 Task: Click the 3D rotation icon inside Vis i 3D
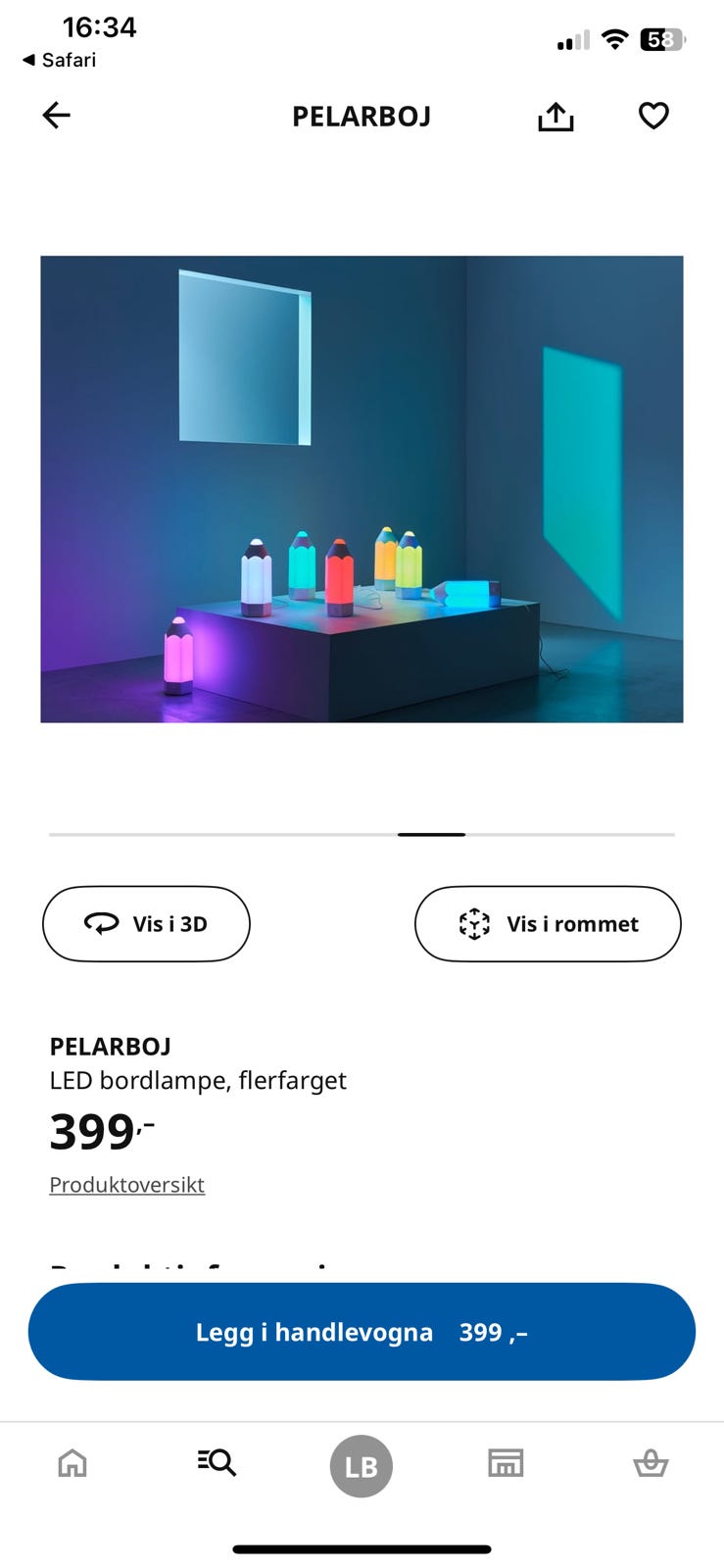[x=104, y=923]
